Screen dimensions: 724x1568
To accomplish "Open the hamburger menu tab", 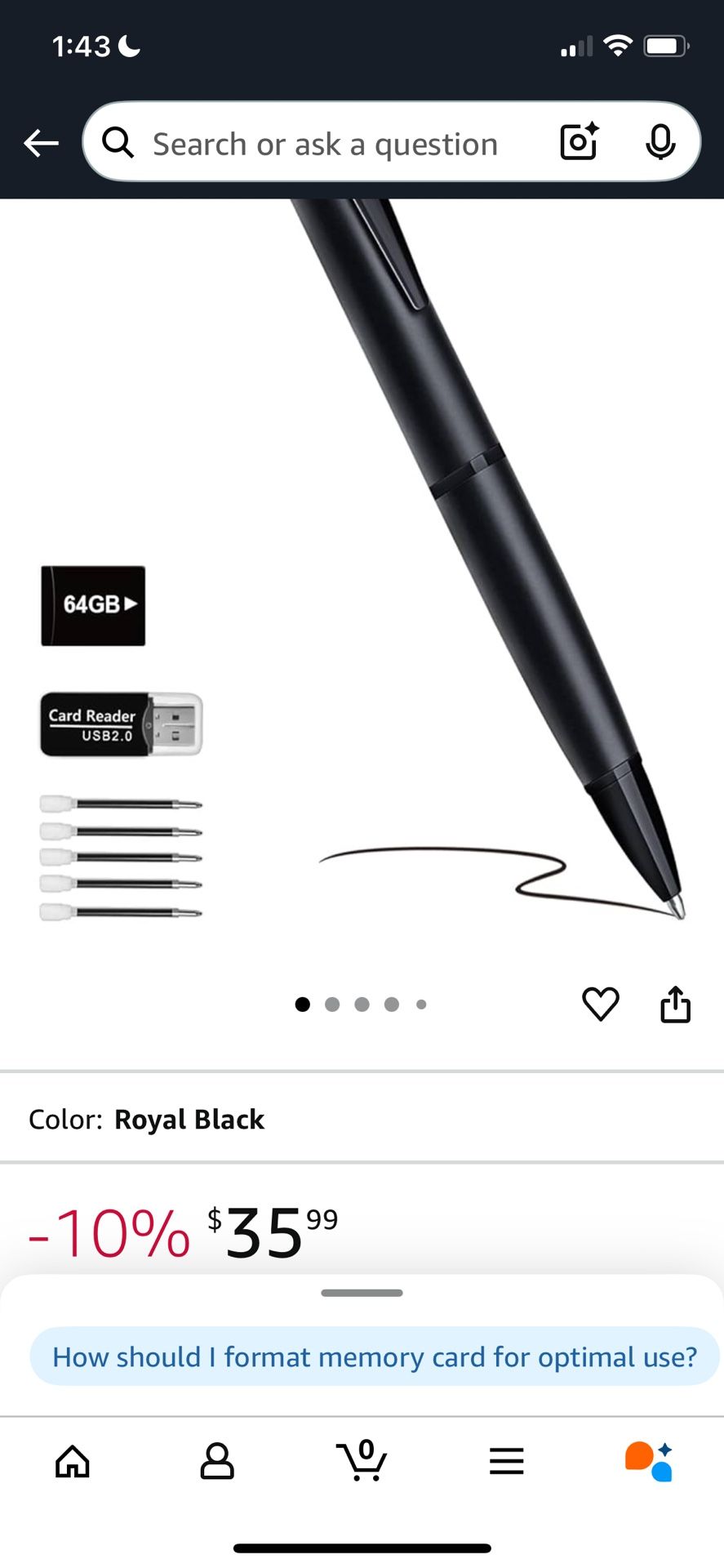I will [x=506, y=1461].
